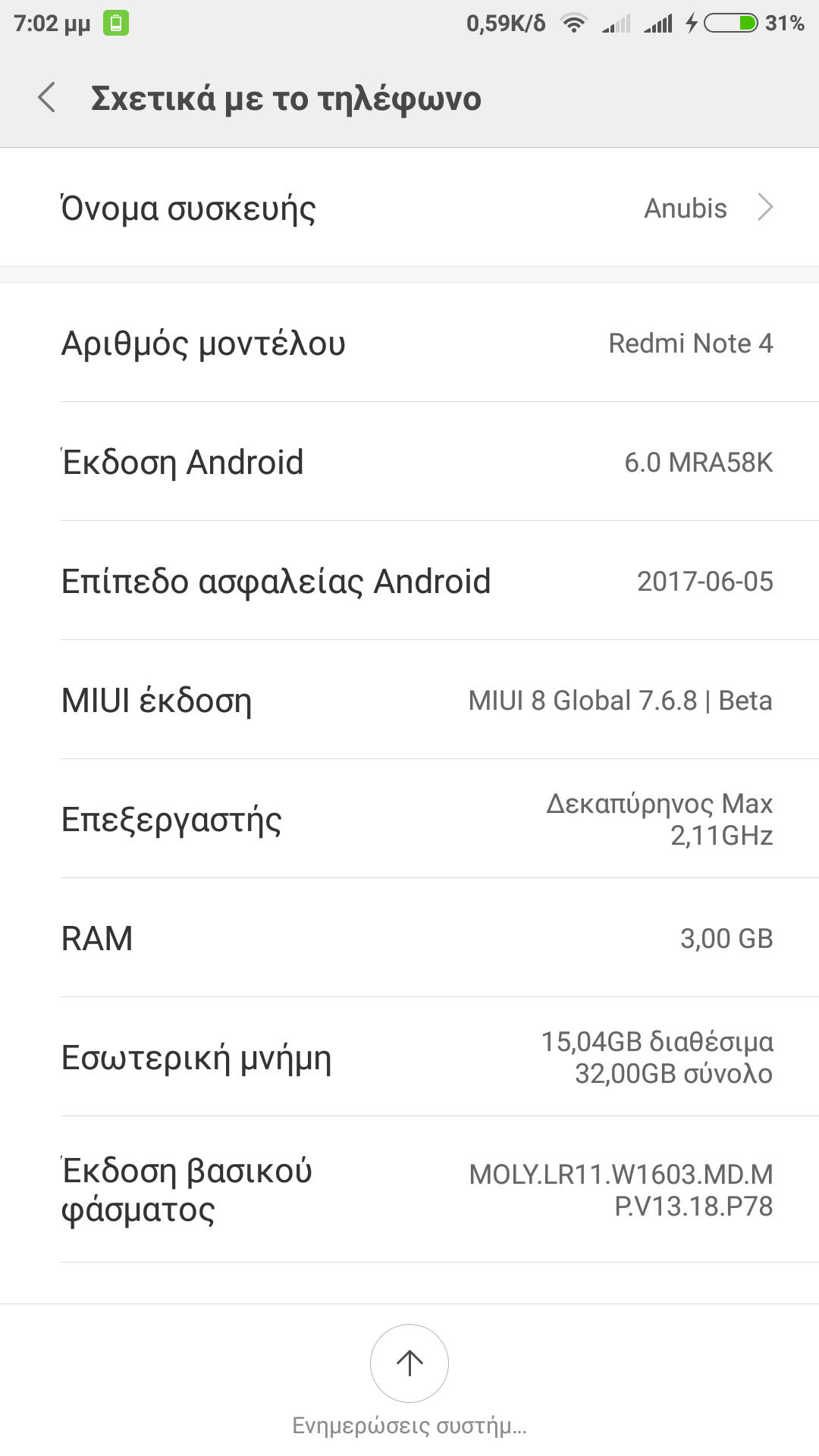Tap the Έκδοση βασικού φάσματος row

(x=409, y=1190)
